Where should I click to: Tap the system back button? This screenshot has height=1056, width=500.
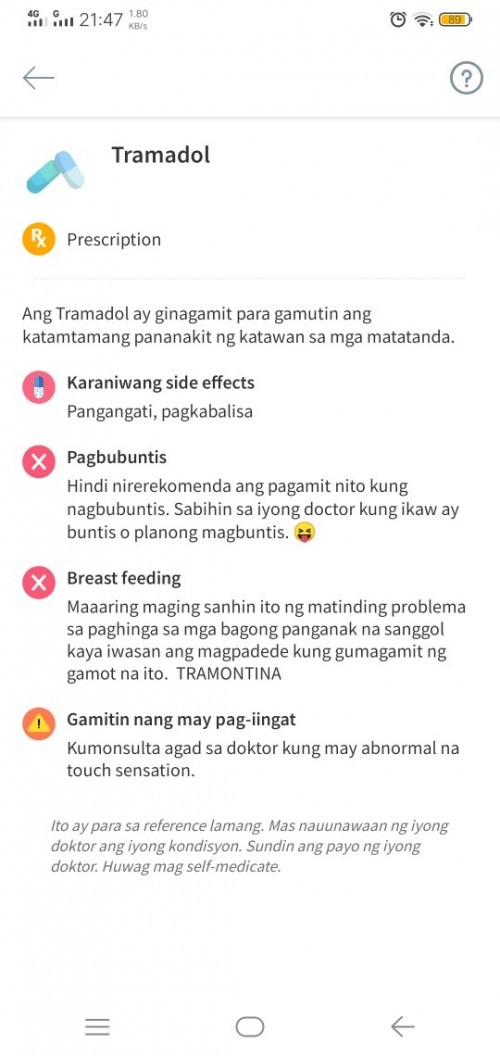tap(402, 1026)
